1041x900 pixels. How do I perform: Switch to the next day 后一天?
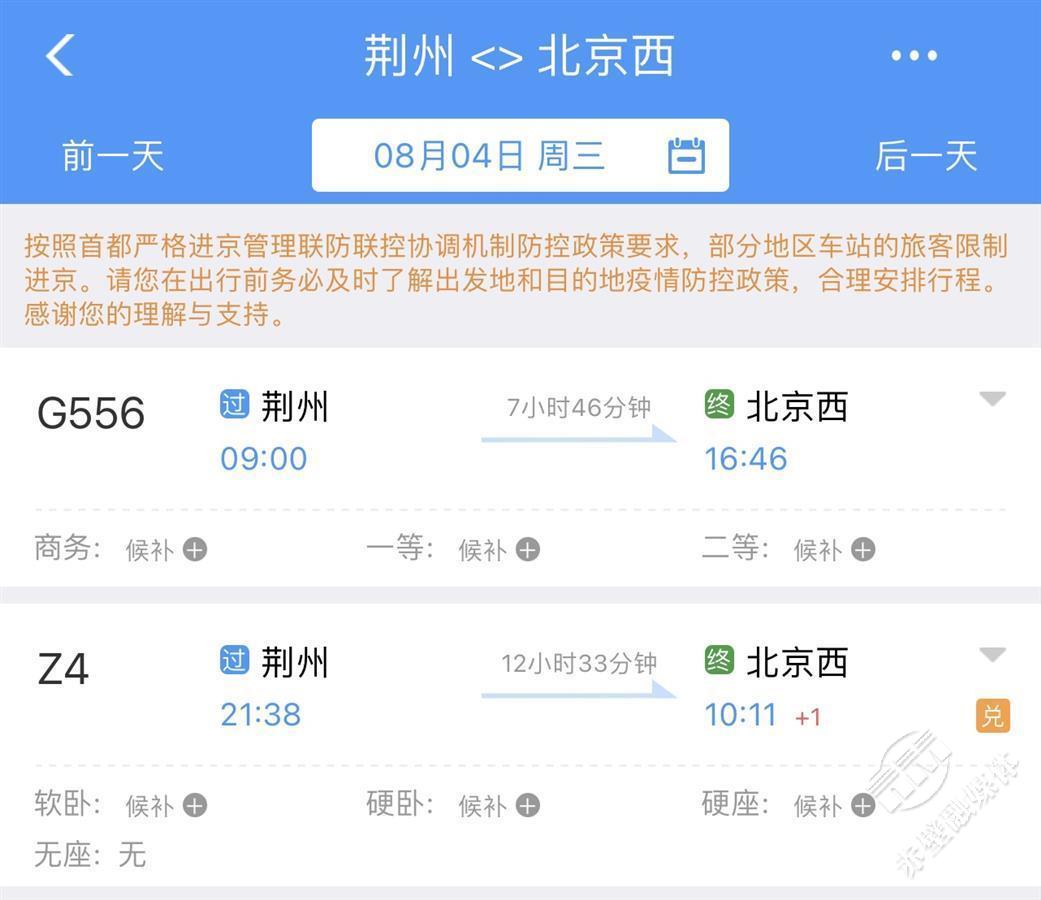click(926, 156)
